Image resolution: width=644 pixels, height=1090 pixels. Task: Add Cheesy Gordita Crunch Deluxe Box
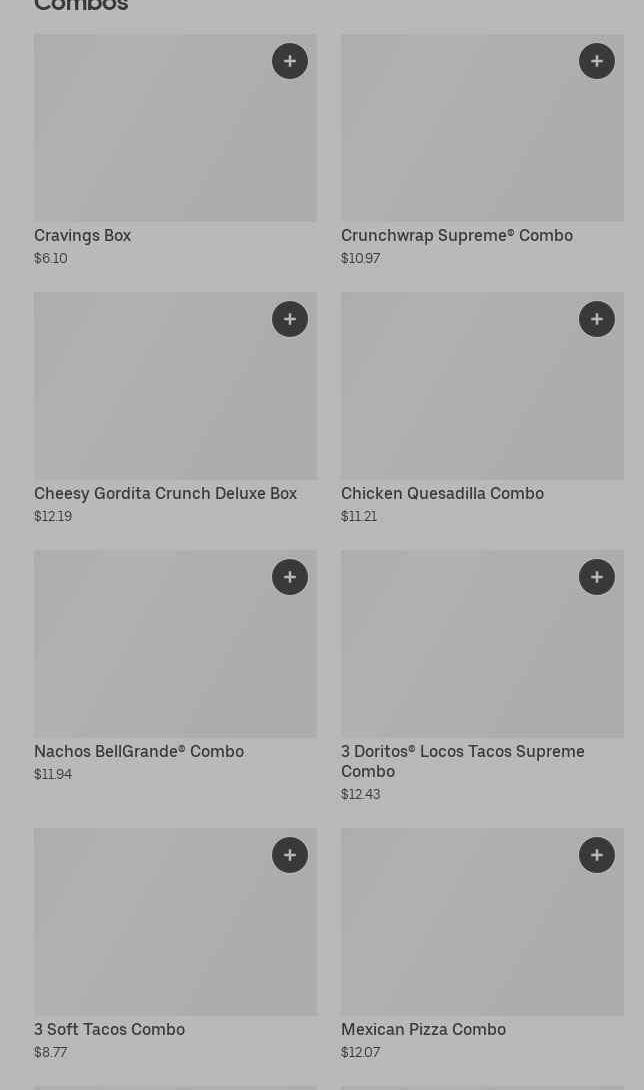[x=290, y=319]
